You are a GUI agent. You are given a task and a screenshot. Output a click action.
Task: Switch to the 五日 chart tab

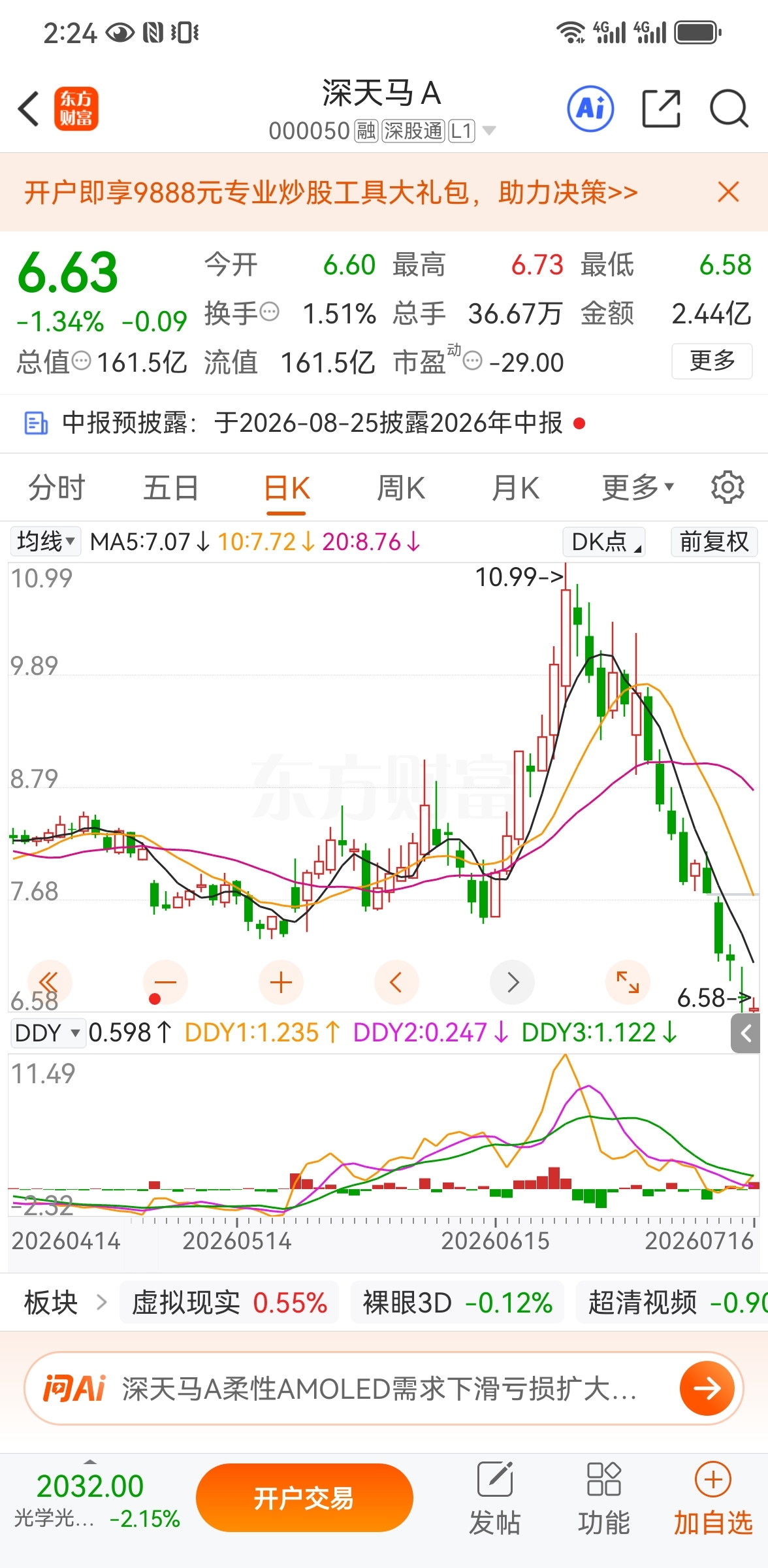coord(171,488)
